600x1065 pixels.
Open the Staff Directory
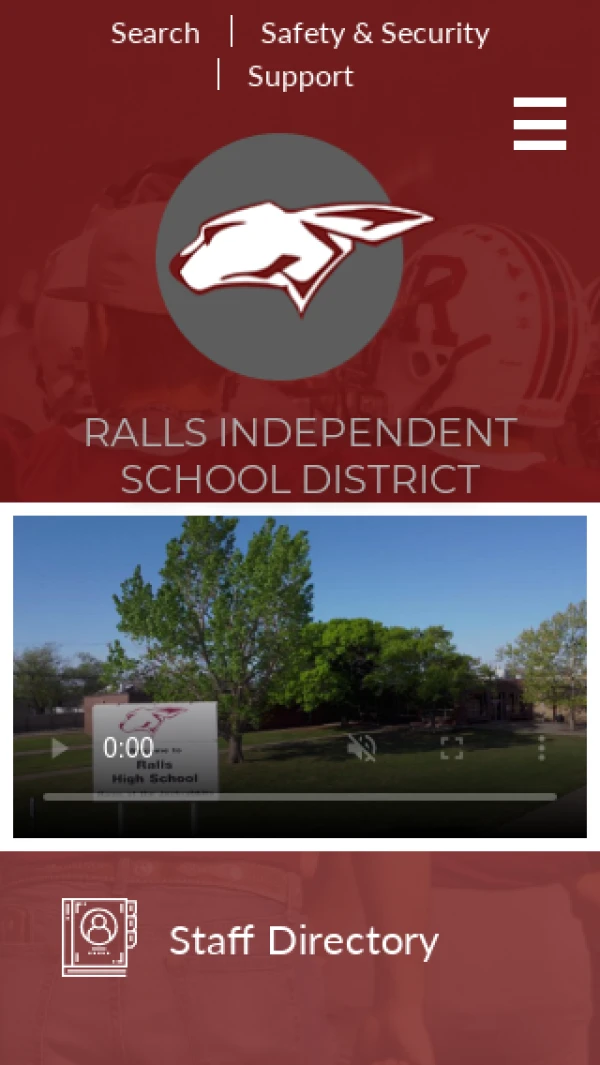click(x=303, y=941)
